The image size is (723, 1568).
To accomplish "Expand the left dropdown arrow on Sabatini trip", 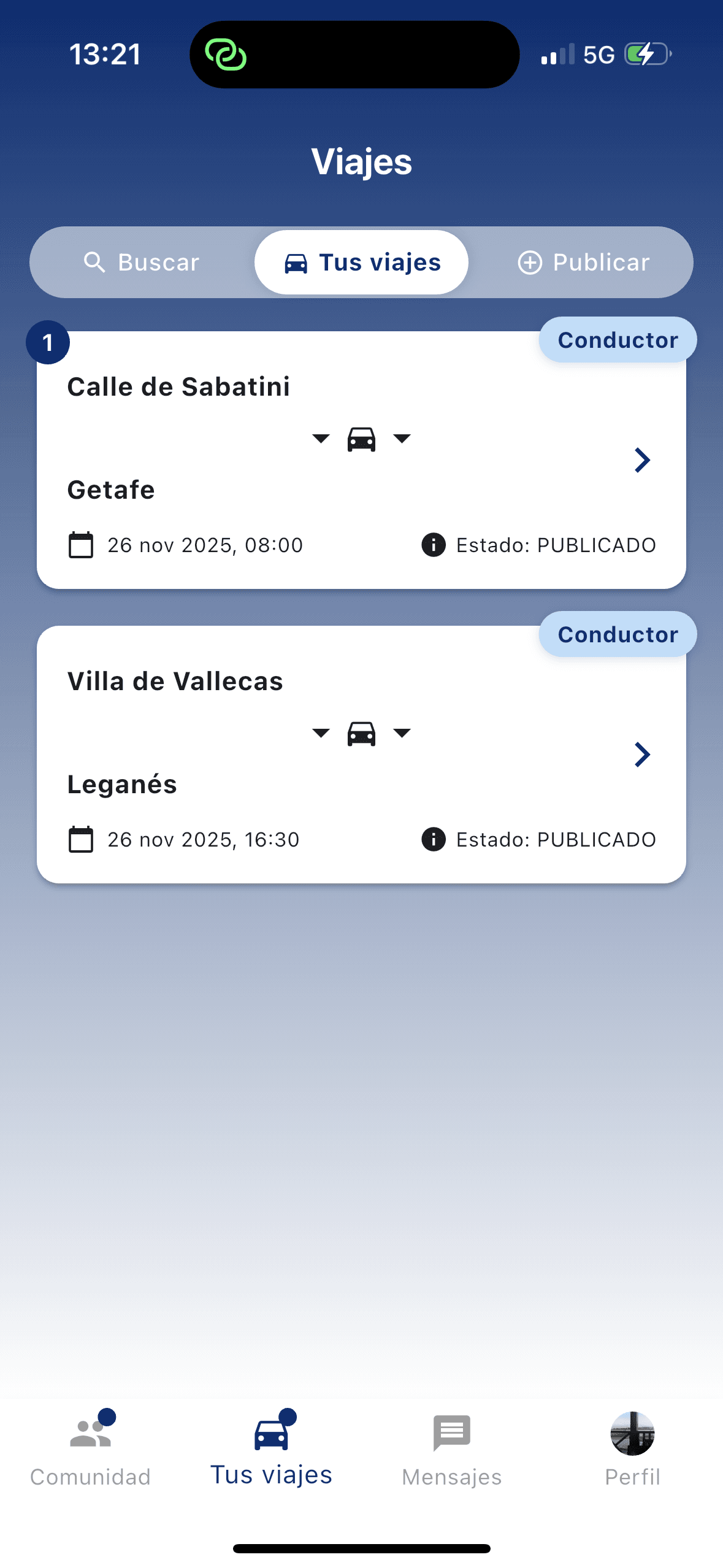I will [x=321, y=439].
